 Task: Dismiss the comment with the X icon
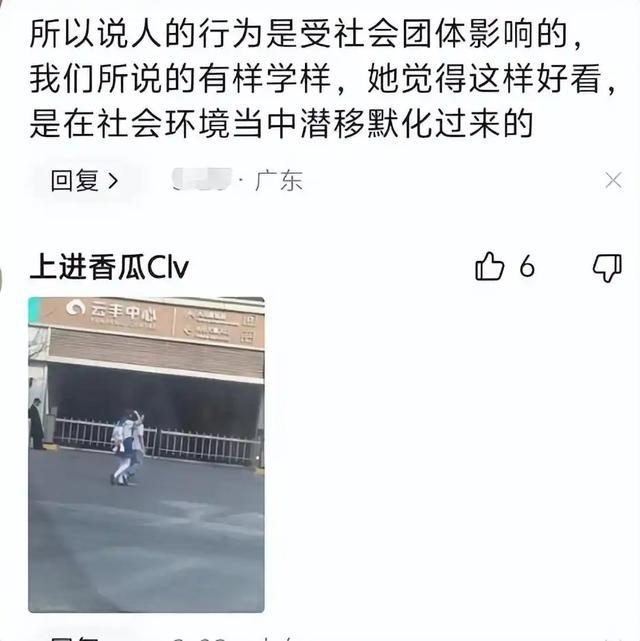point(613,181)
